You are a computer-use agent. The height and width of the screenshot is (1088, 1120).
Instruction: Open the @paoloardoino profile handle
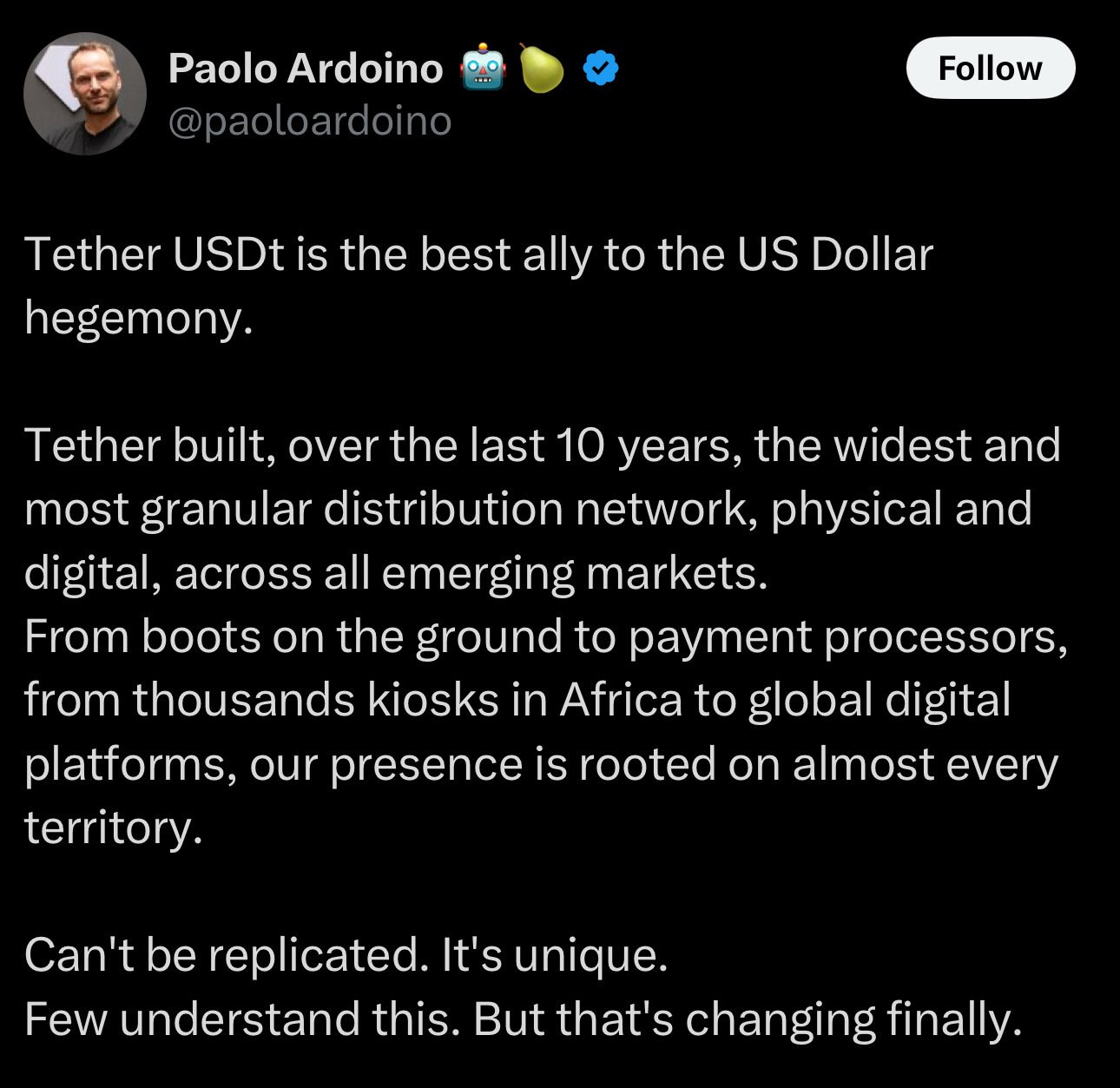tap(309, 122)
